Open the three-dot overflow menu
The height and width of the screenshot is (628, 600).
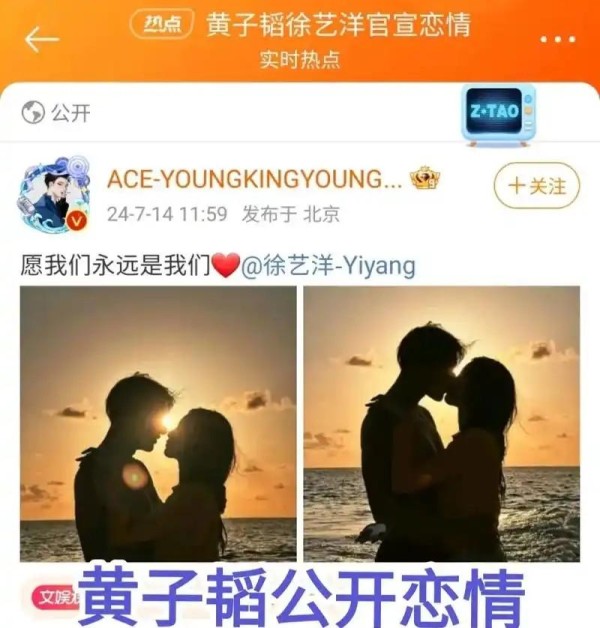point(557,39)
